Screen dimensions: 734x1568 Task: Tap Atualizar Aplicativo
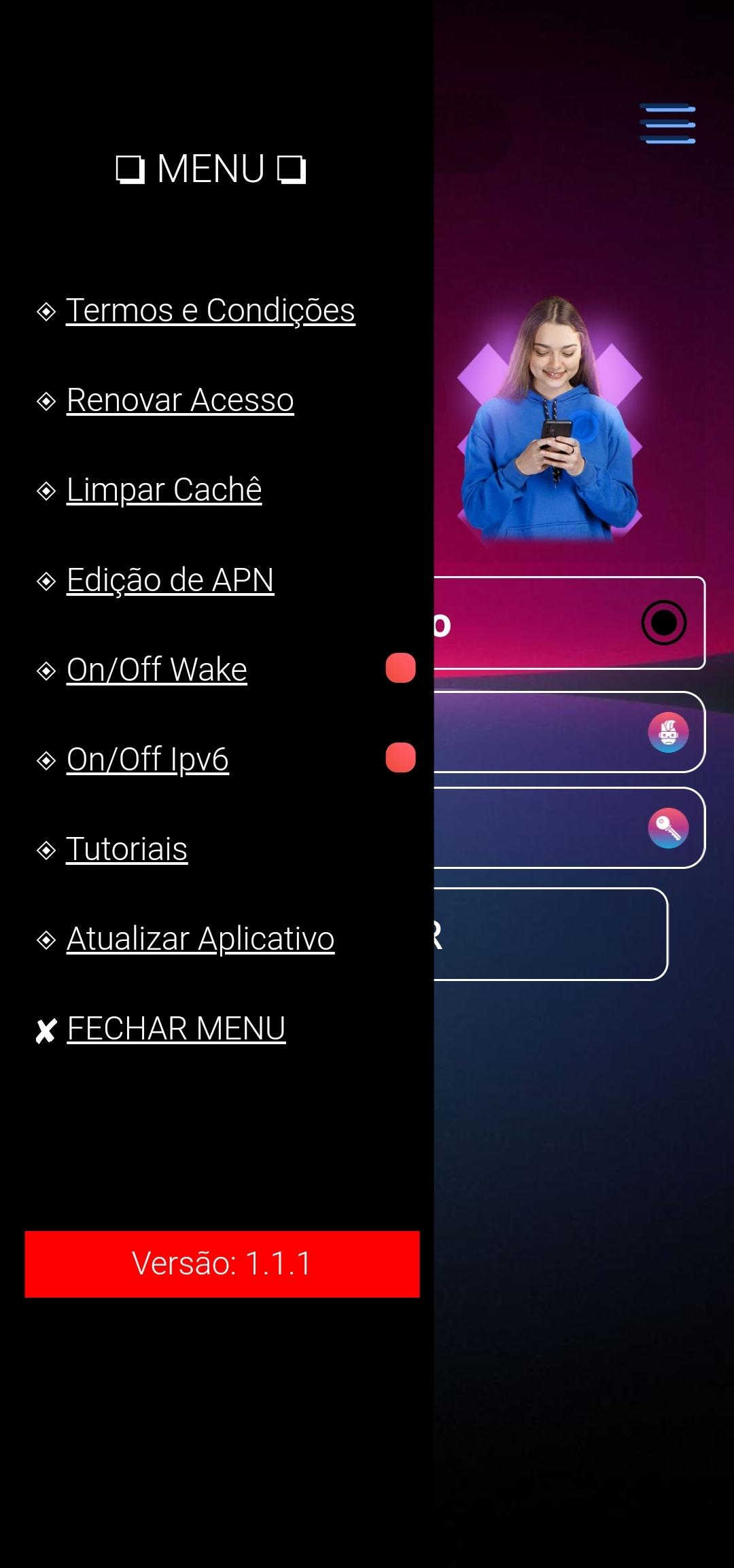point(200,939)
